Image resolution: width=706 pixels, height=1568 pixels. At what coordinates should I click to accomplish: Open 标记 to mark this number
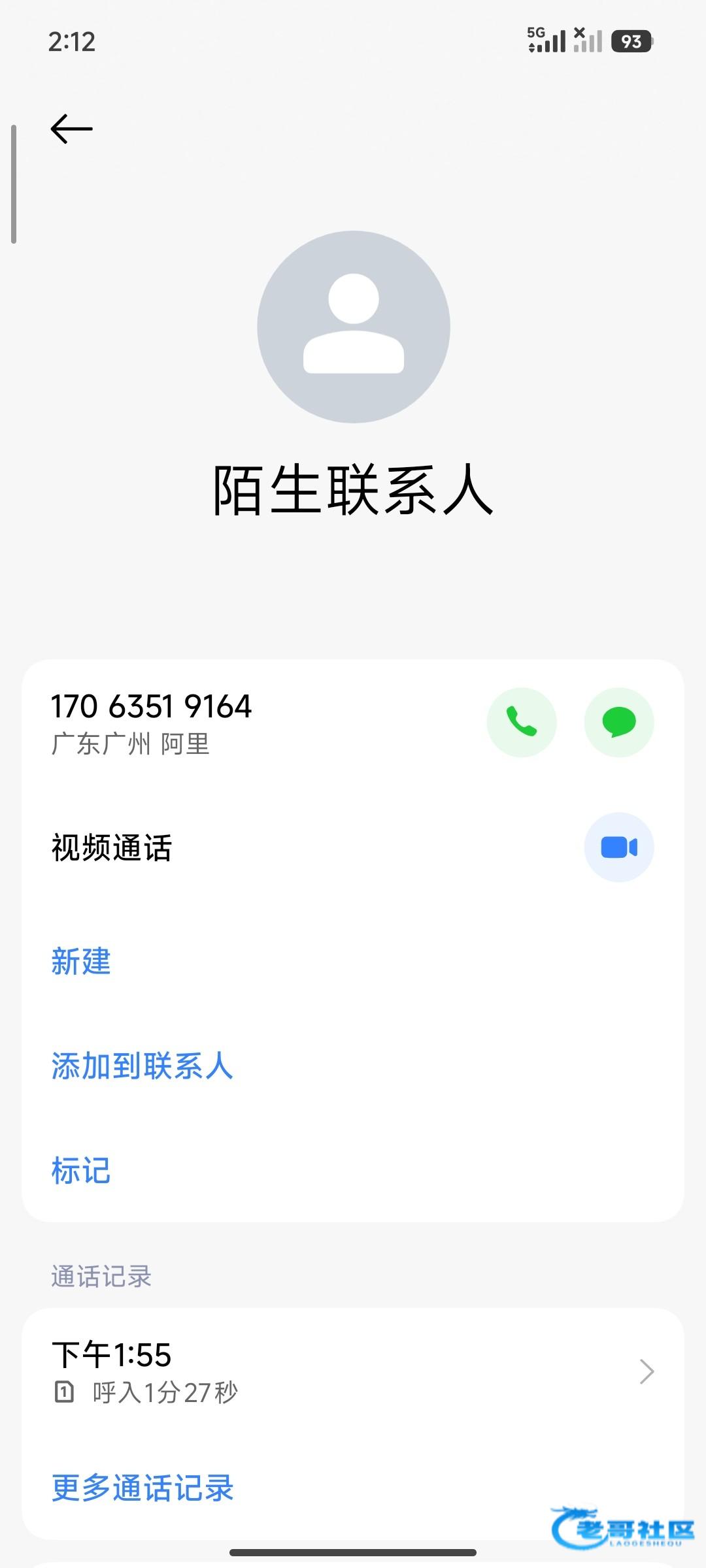click(81, 1170)
